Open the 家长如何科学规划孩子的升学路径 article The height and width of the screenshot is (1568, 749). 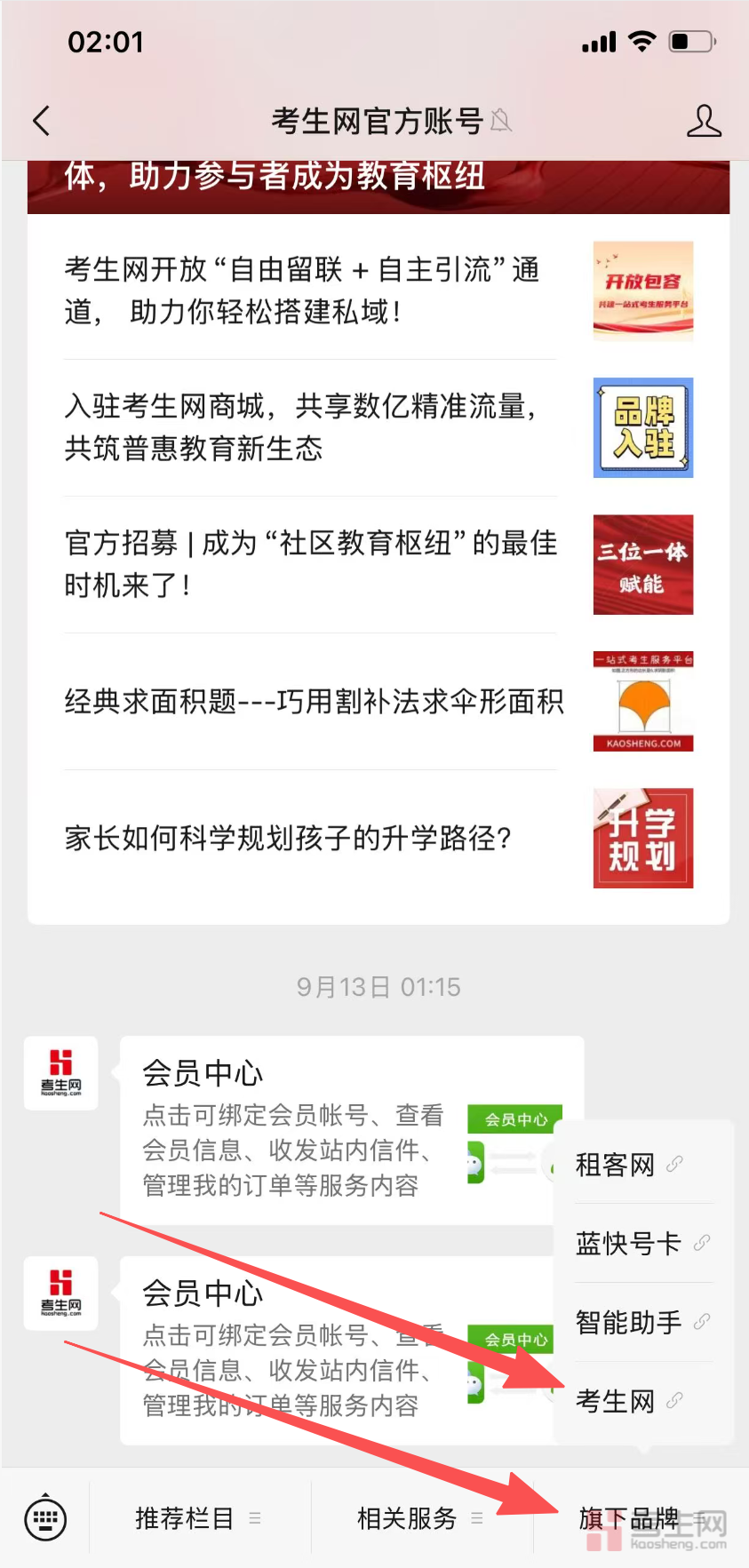288,838
